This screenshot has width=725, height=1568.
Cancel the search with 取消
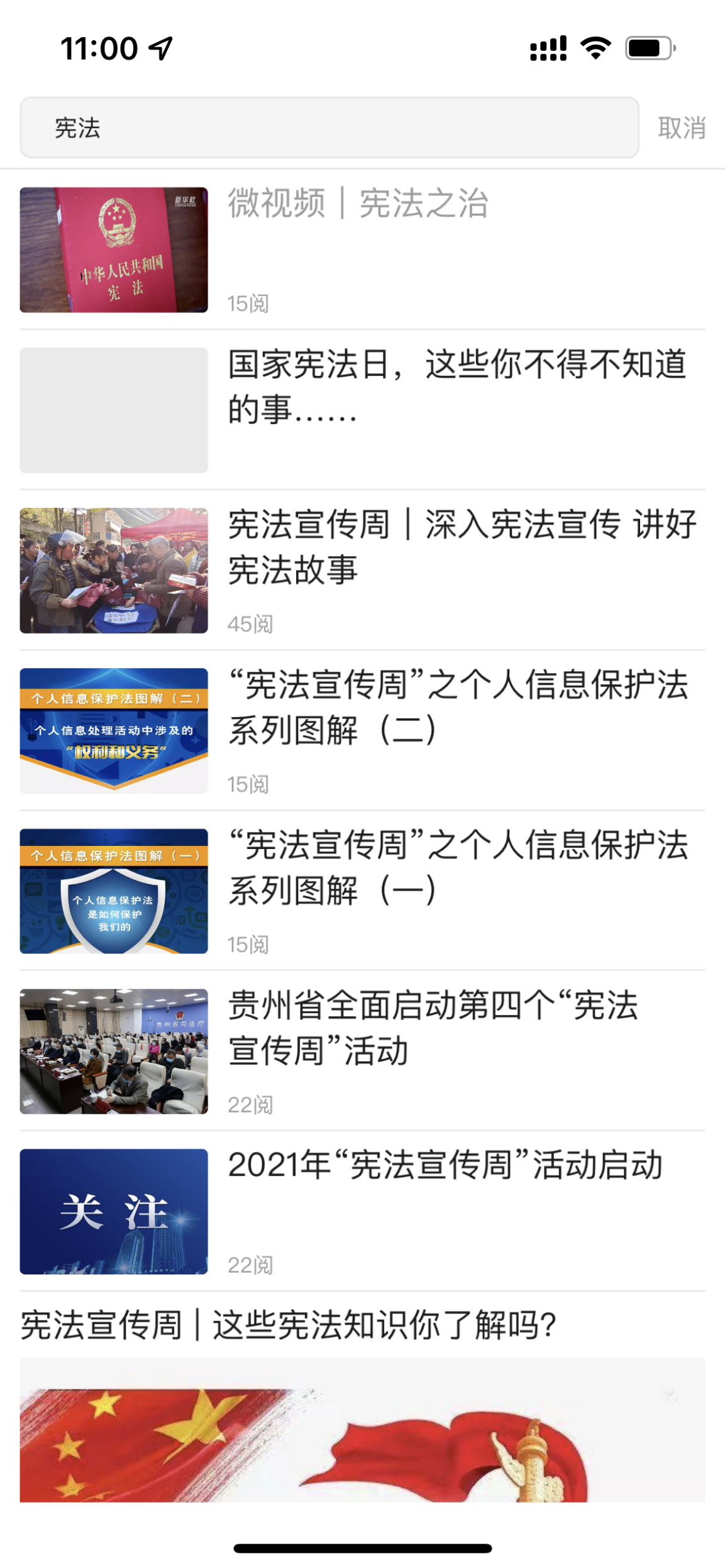click(x=681, y=128)
